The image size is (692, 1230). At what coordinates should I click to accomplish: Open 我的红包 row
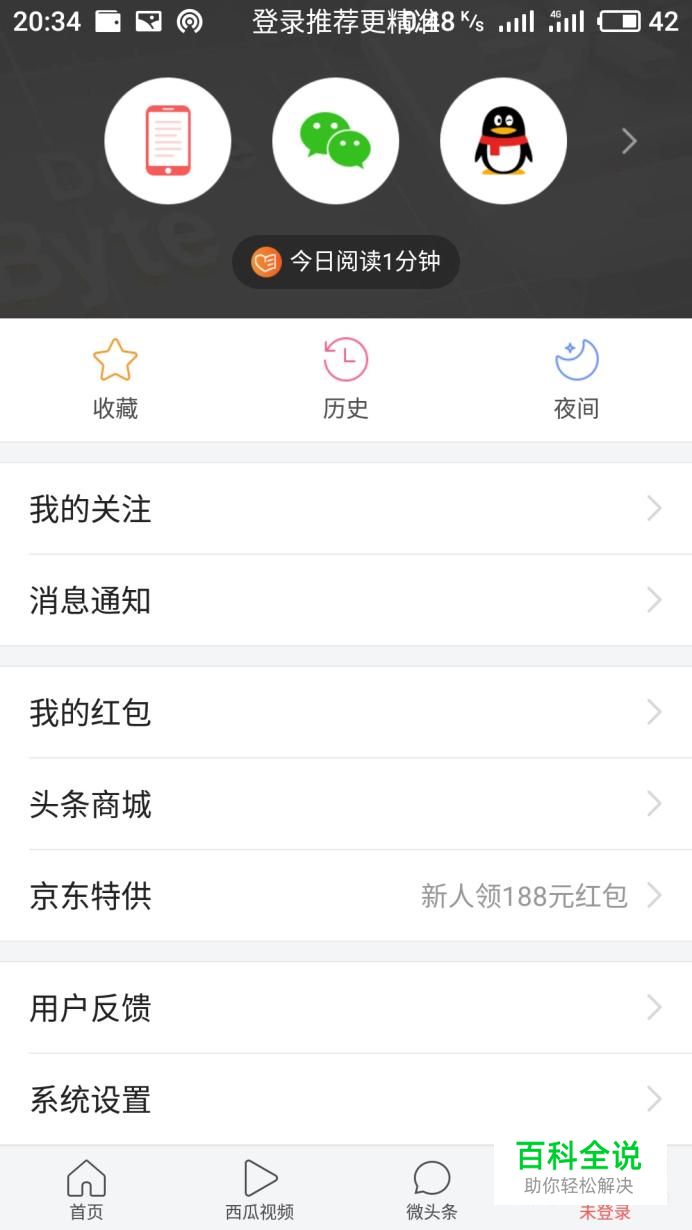pyautogui.click(x=346, y=713)
